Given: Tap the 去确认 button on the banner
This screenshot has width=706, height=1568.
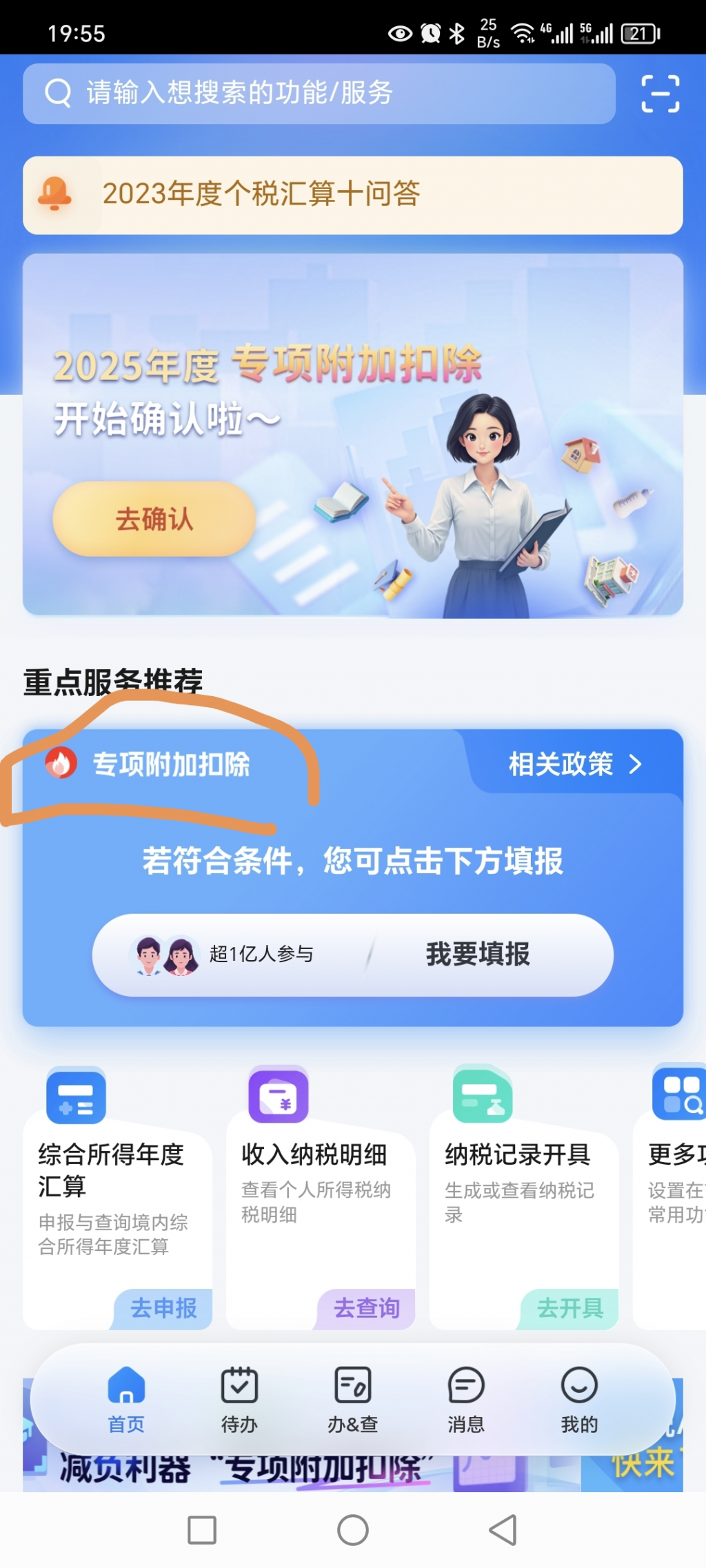Looking at the screenshot, I should click(154, 519).
